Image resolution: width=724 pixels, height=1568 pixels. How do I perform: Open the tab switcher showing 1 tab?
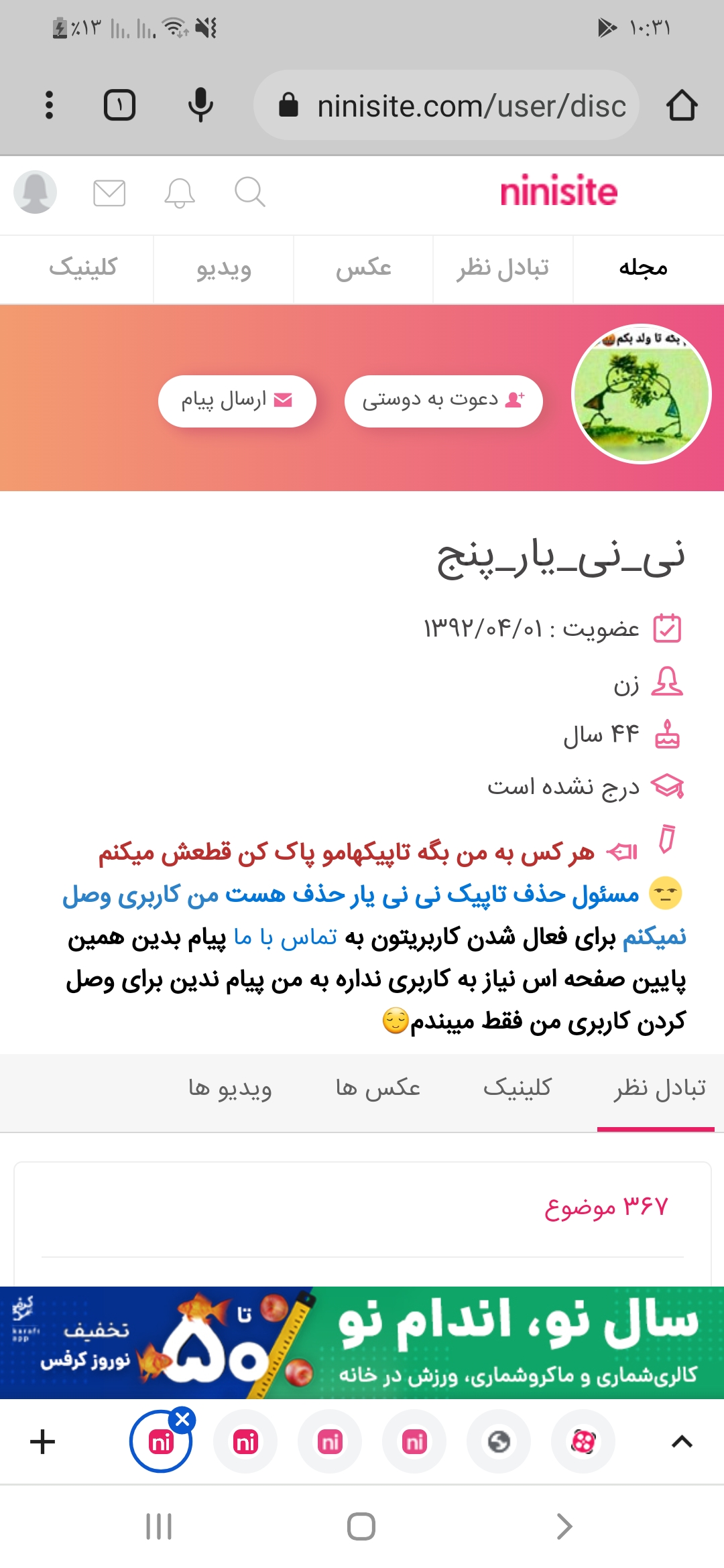click(119, 105)
